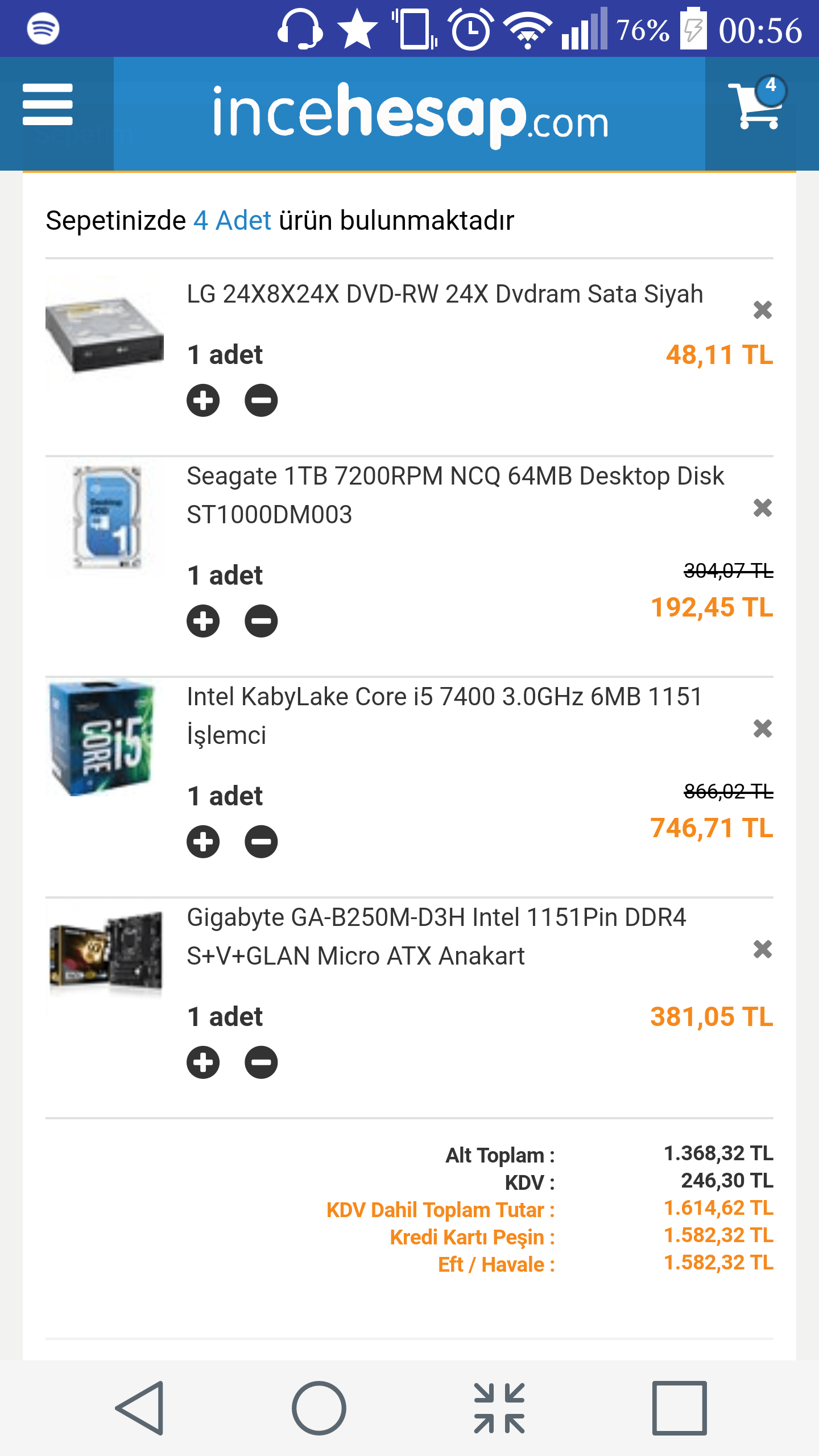Viewport: 819px width, 1456px height.
Task: Return to the device home screen
Action: (319, 1408)
